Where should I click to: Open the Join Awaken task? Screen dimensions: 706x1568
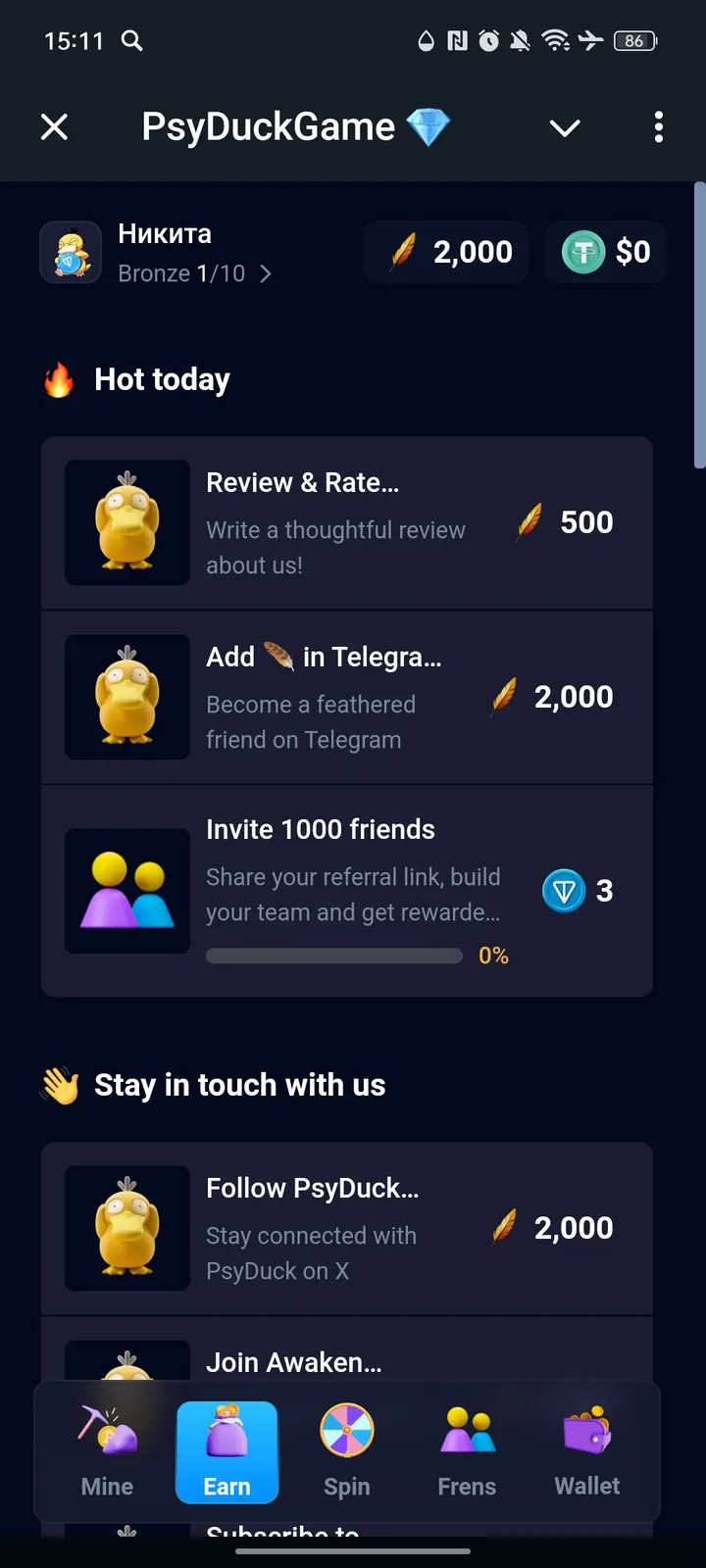(294, 1360)
